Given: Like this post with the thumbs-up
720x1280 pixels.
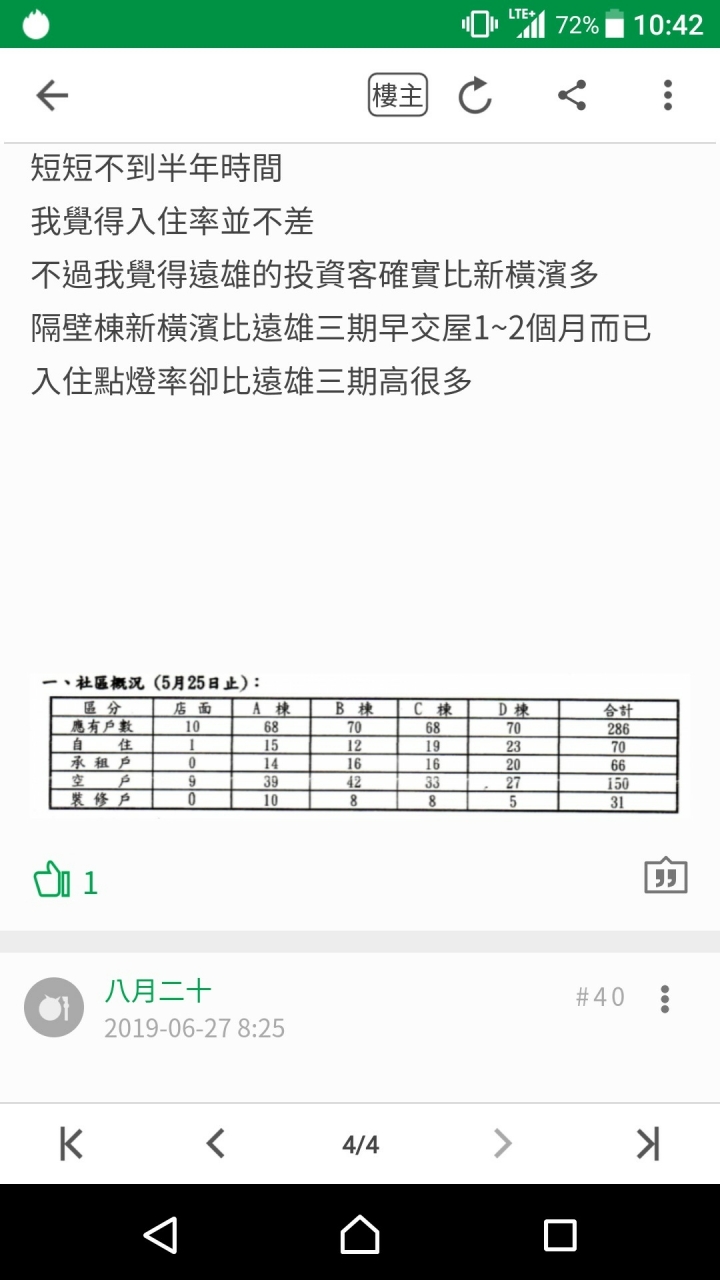Looking at the screenshot, I should [x=52, y=882].
